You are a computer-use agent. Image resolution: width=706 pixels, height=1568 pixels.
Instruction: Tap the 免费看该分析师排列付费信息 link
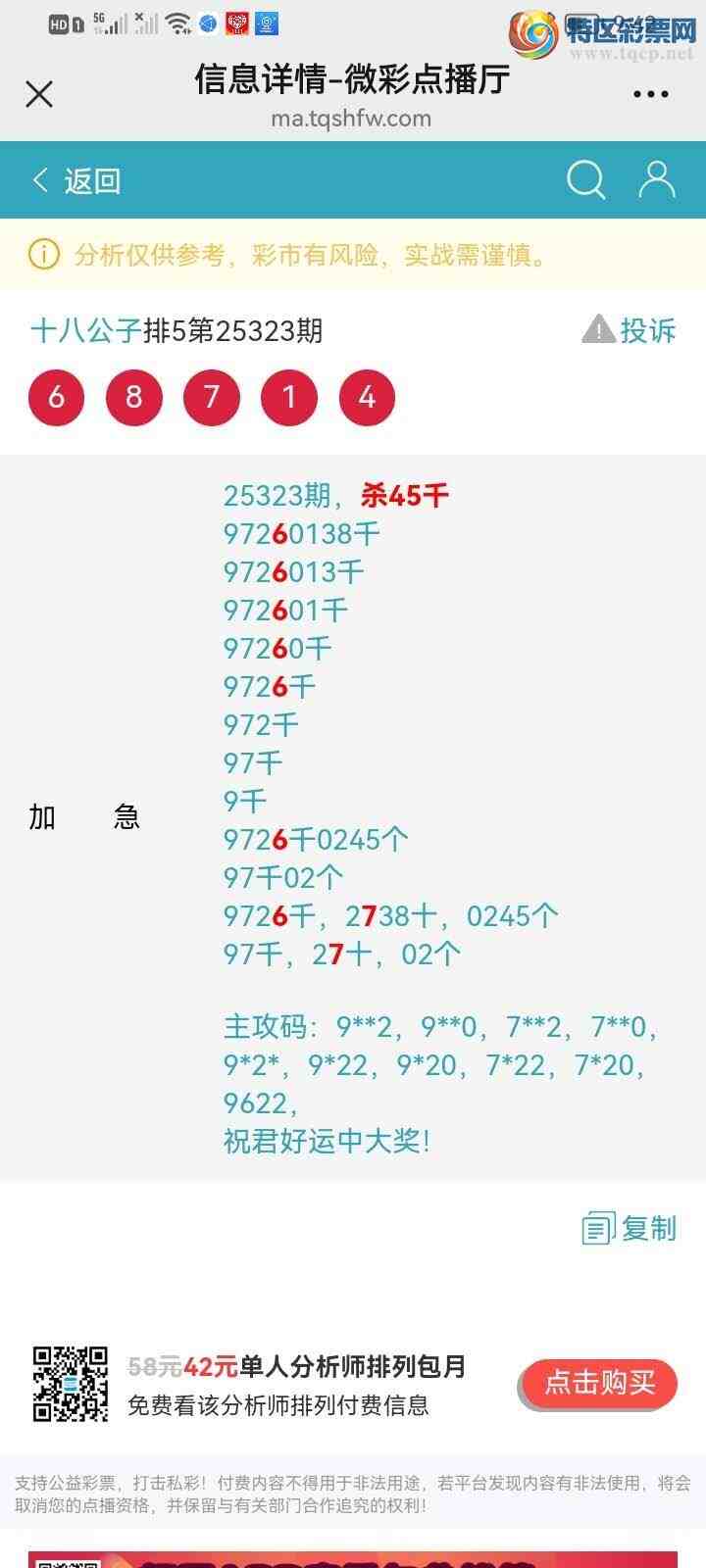pos(281,1407)
